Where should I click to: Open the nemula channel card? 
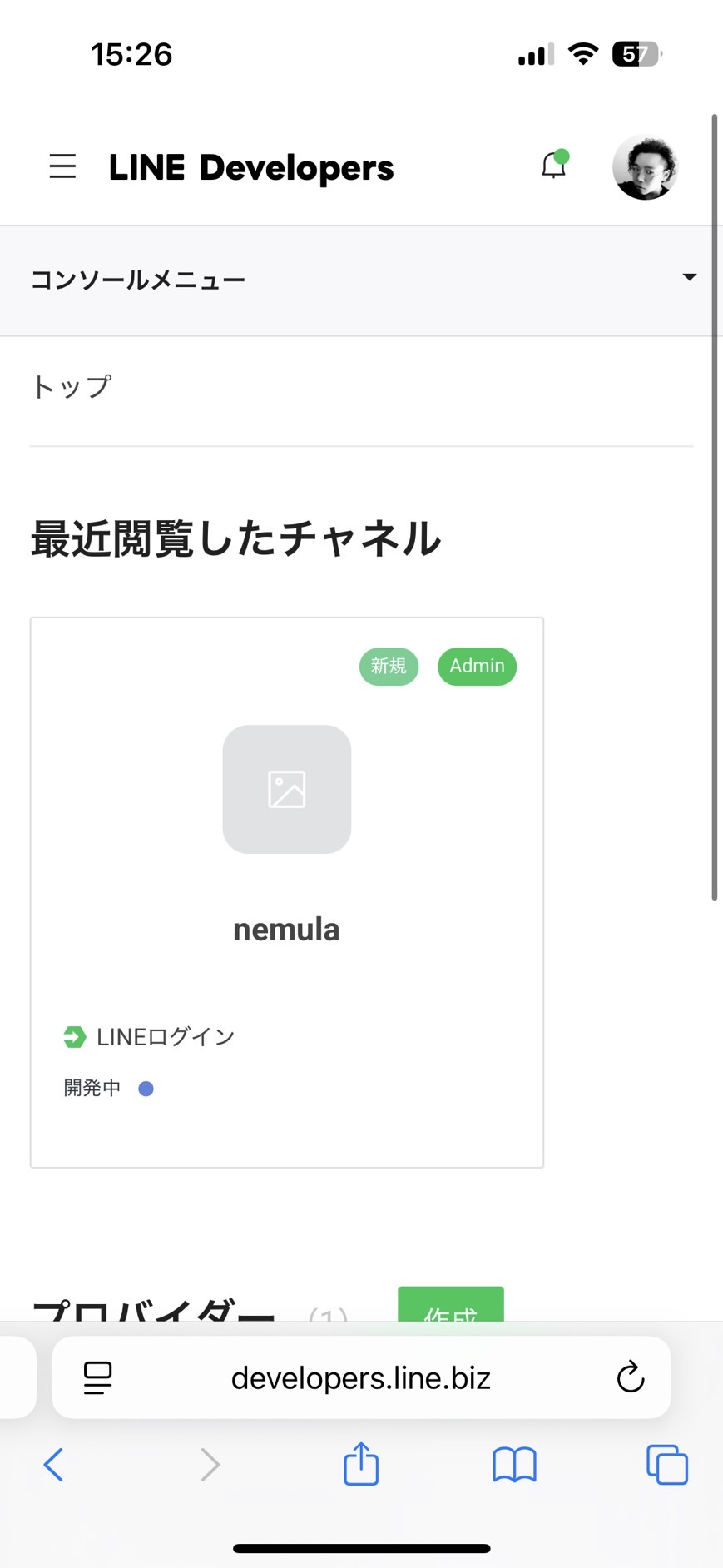[x=287, y=892]
